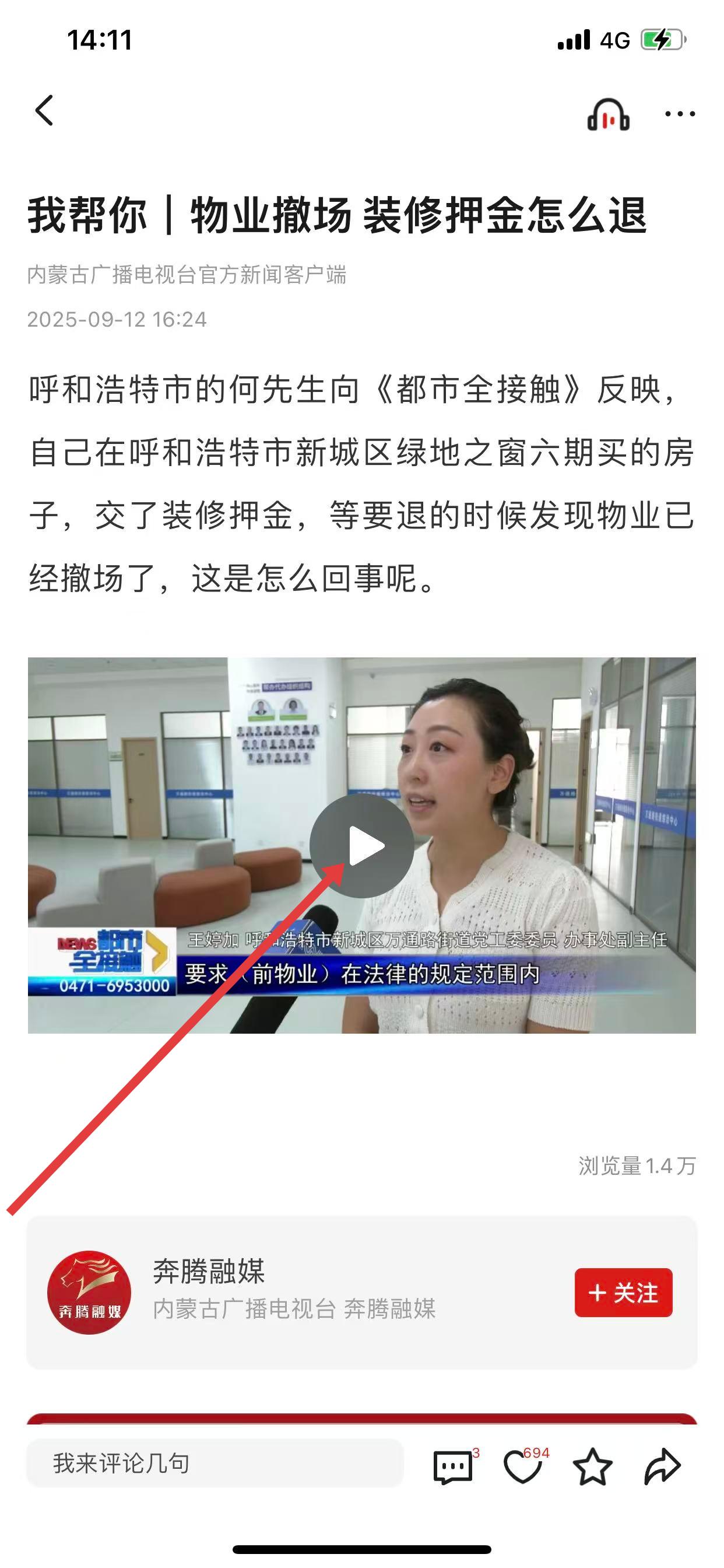
Task: Play the news video
Action: click(x=363, y=846)
